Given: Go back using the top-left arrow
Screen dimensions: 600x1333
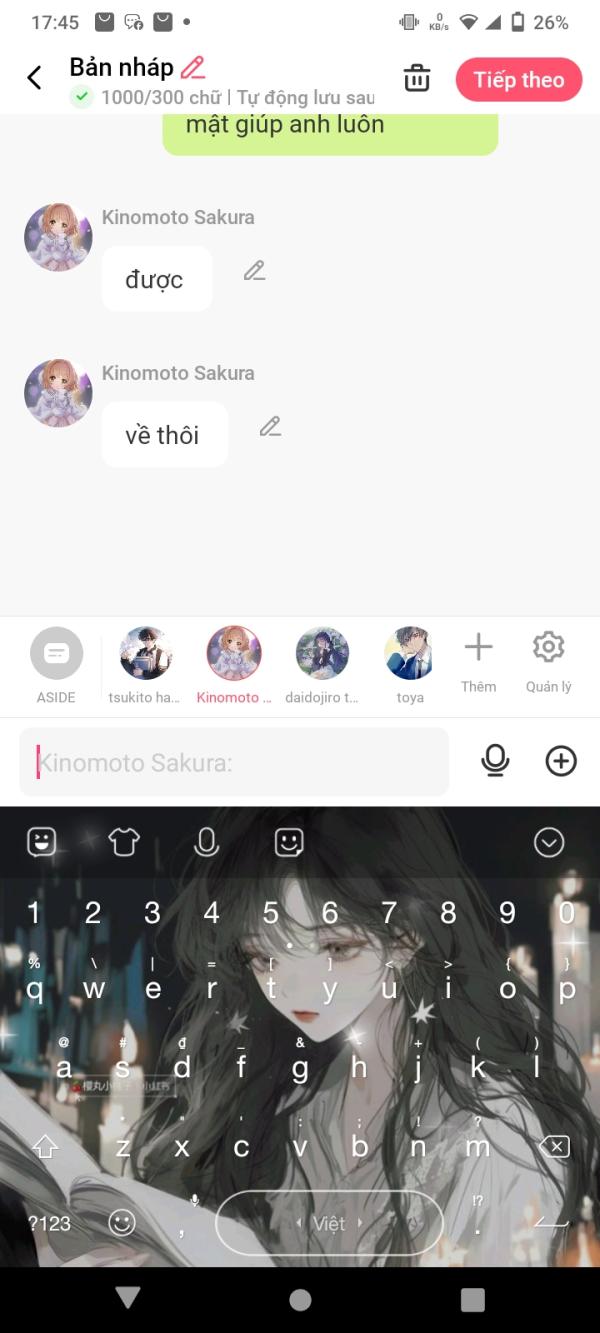Looking at the screenshot, I should coord(34,78).
